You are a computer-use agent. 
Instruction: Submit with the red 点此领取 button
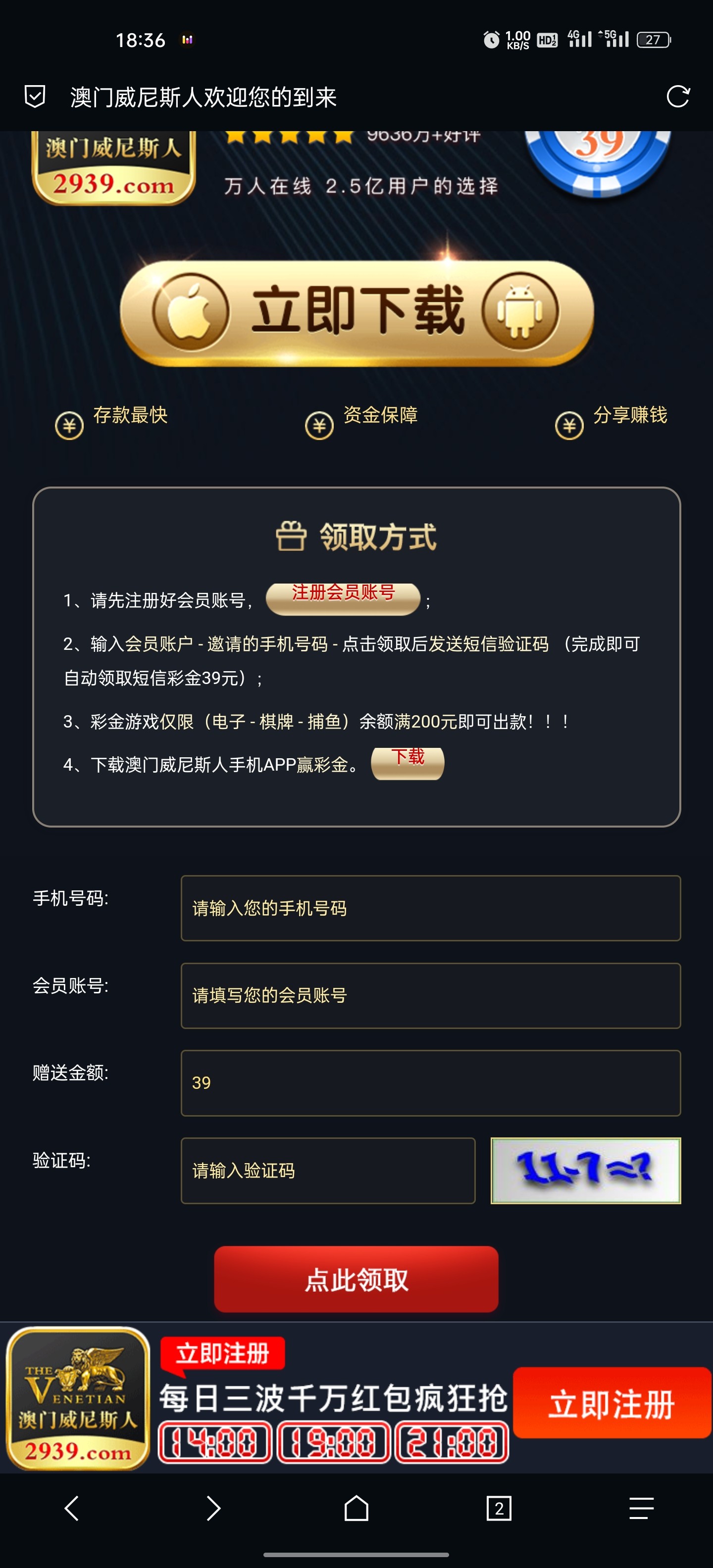tap(356, 1279)
